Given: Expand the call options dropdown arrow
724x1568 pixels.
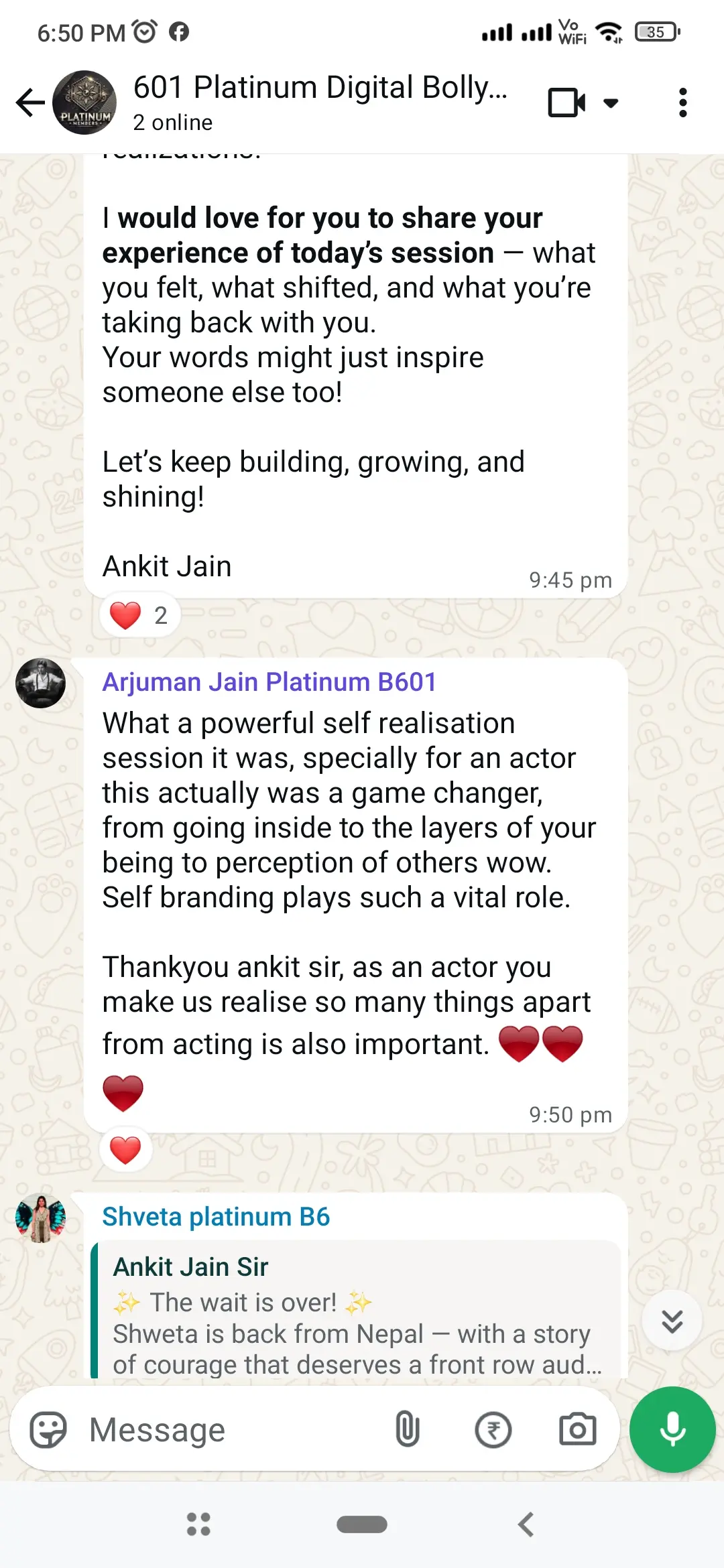Looking at the screenshot, I should point(611,103).
